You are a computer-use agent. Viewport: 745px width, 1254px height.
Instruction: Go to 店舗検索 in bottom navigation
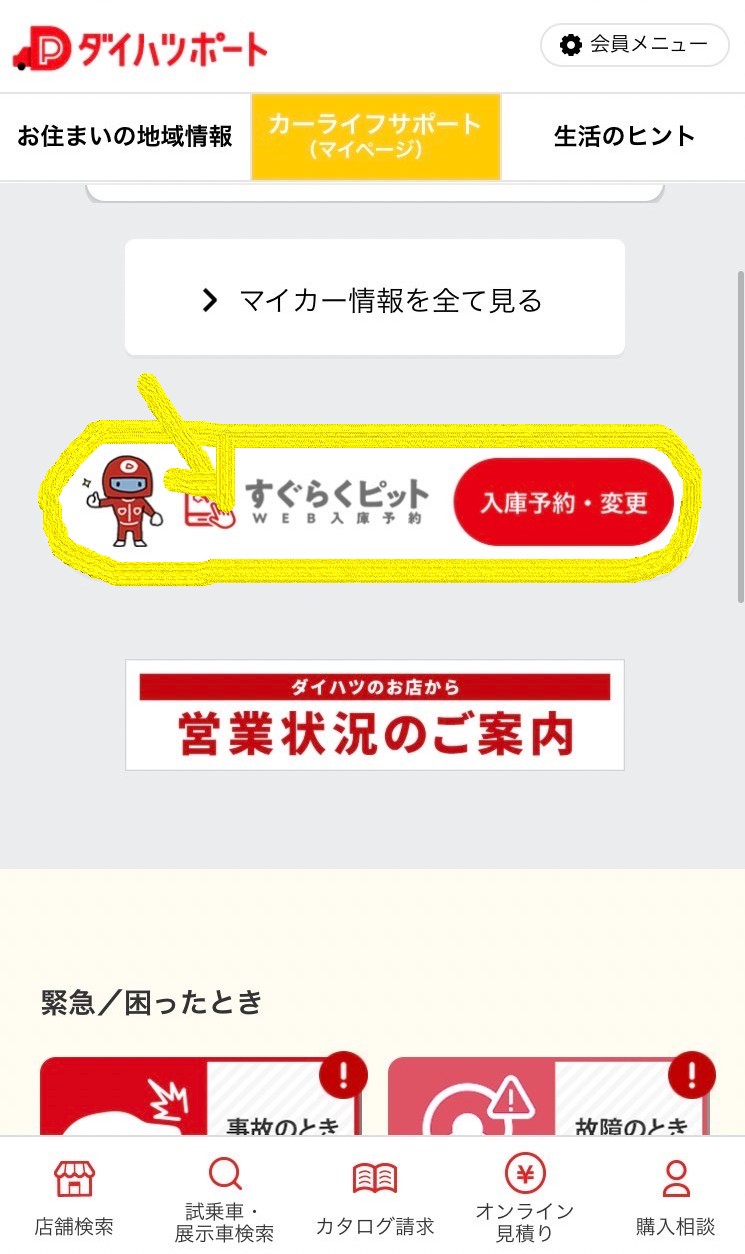74,1198
